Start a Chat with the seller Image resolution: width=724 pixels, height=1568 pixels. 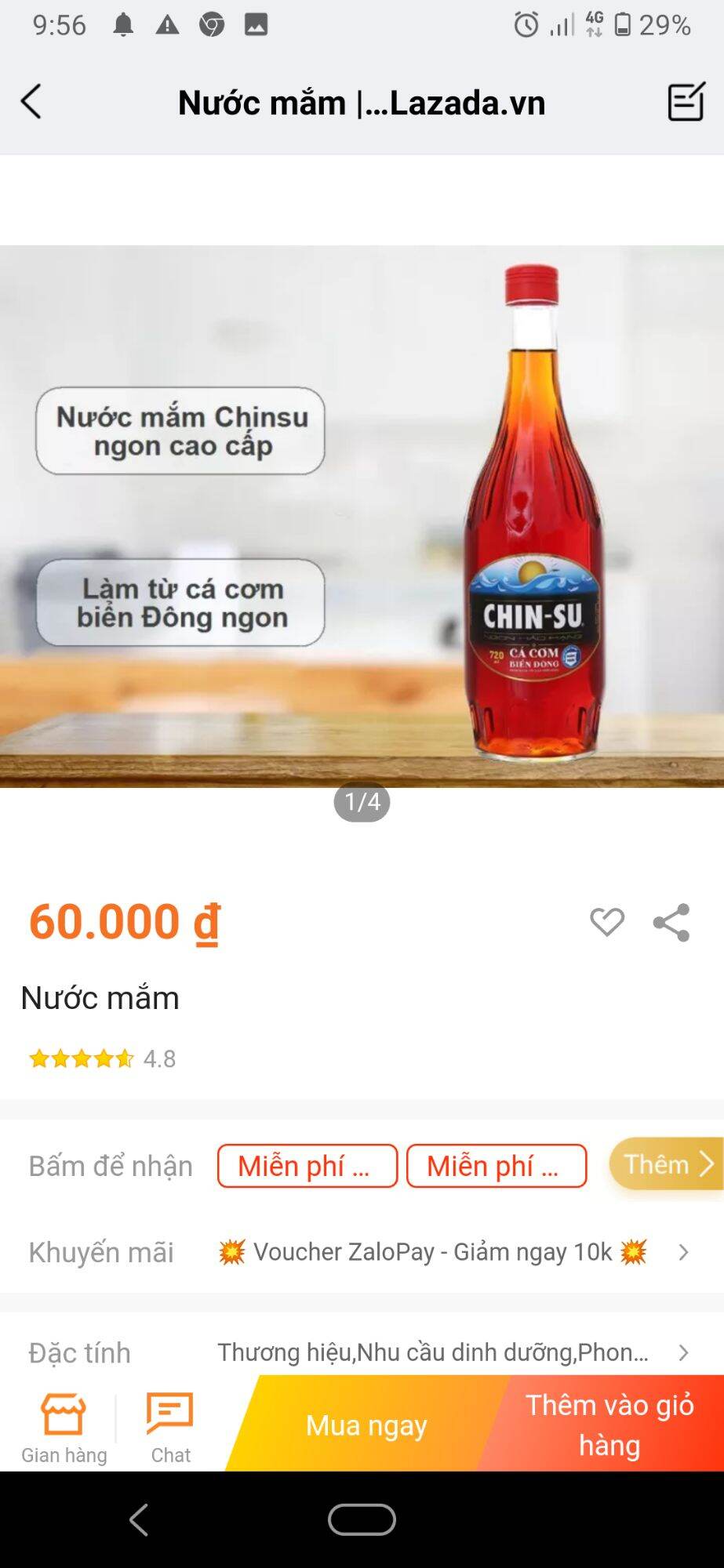[170, 1428]
